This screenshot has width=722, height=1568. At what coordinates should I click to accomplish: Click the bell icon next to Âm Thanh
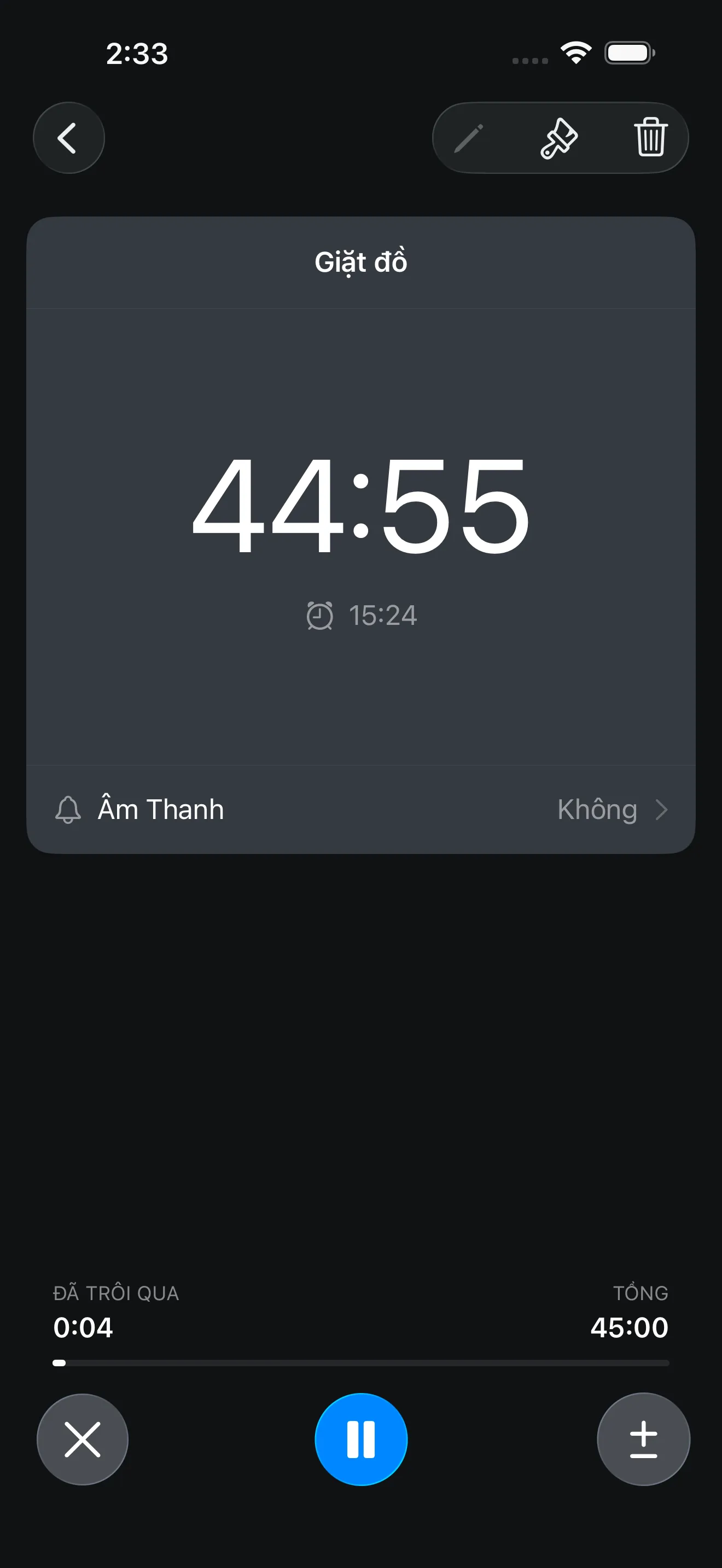point(68,810)
